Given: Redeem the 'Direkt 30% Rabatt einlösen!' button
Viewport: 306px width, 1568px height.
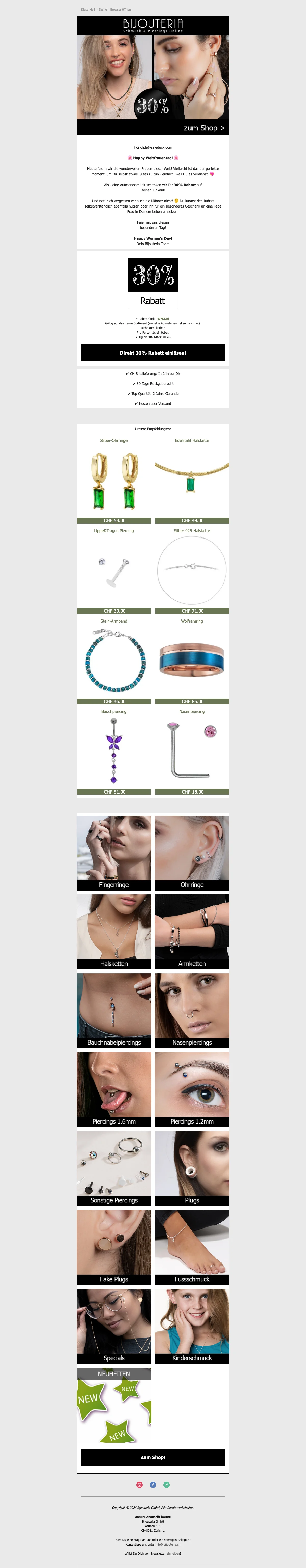Looking at the screenshot, I should coord(153,353).
